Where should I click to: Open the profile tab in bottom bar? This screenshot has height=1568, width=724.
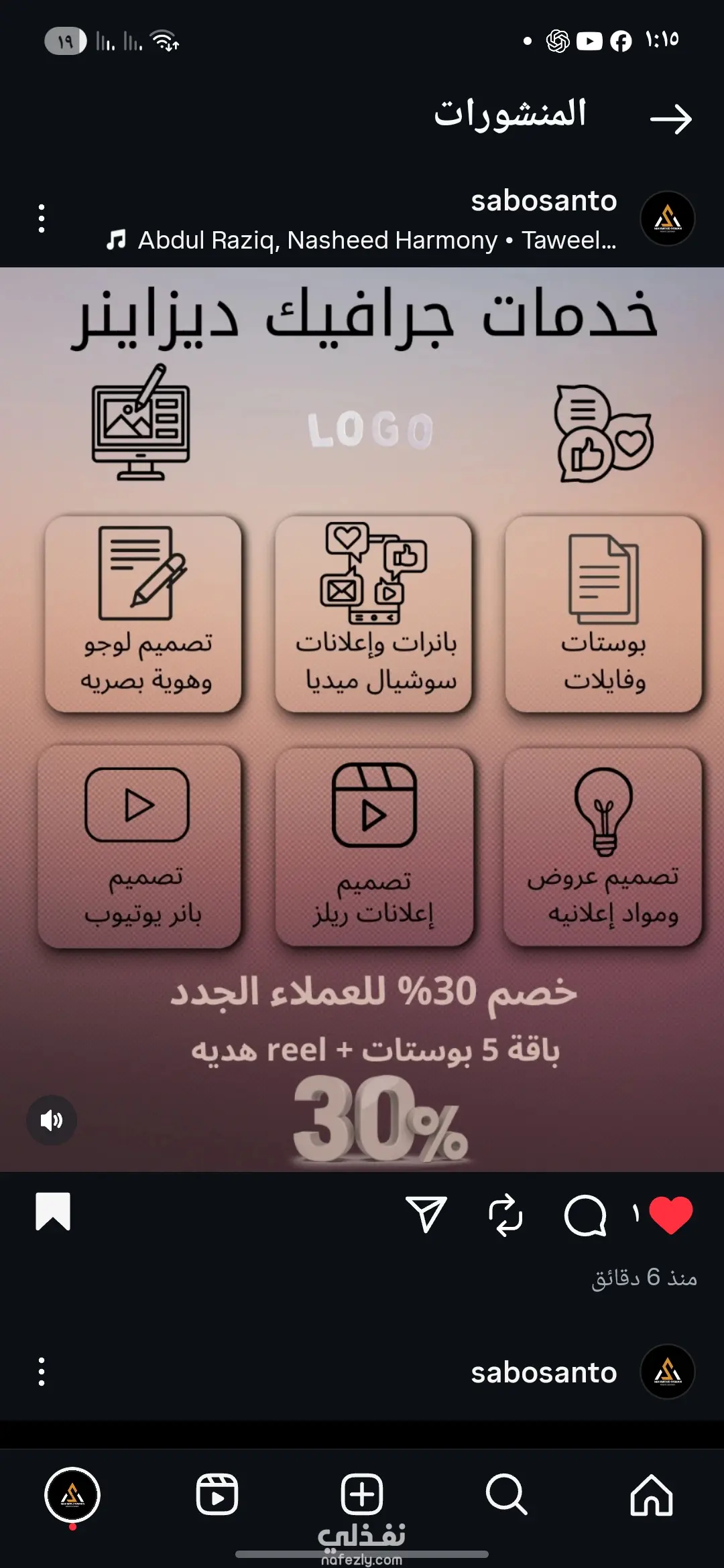point(72,1494)
